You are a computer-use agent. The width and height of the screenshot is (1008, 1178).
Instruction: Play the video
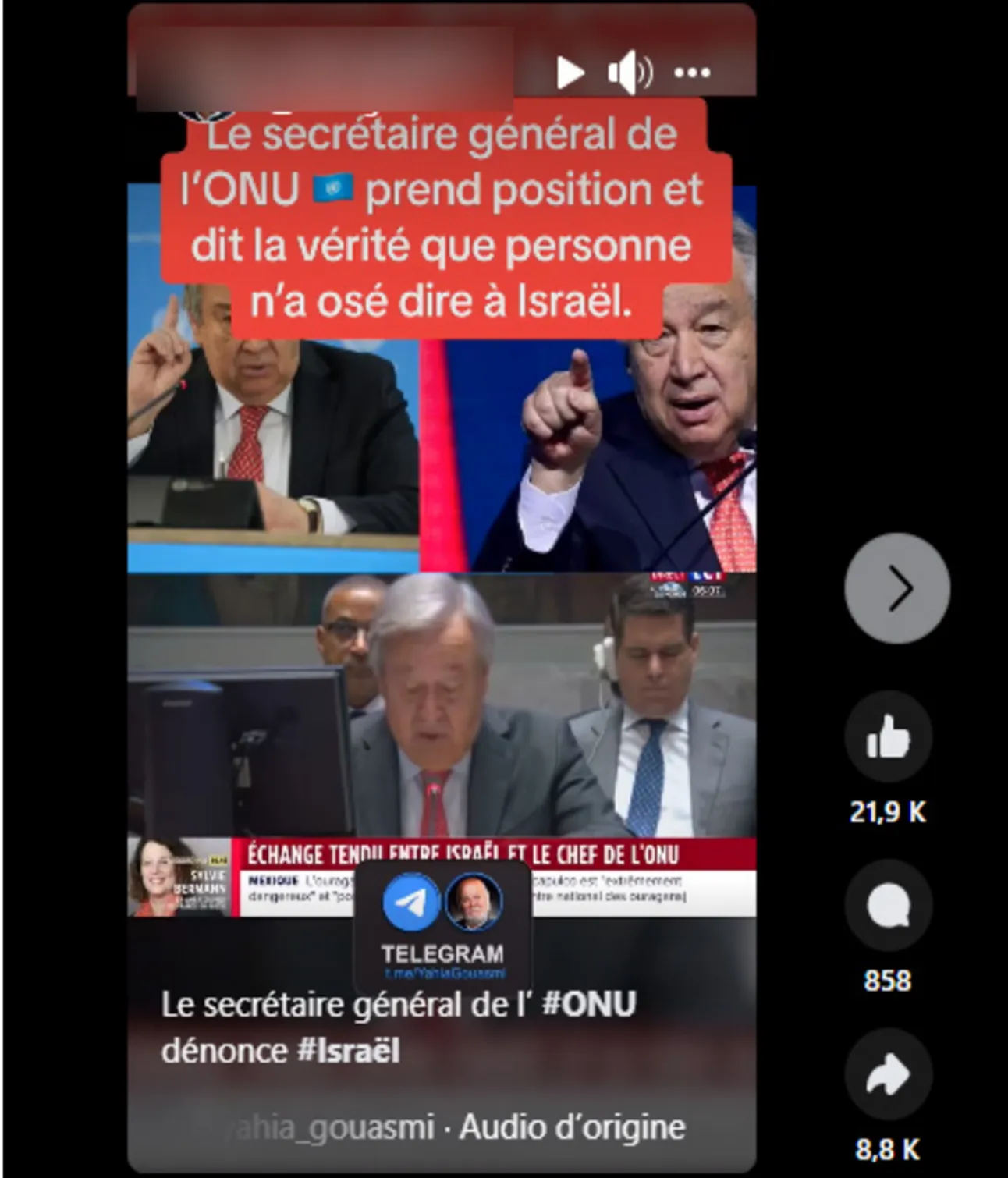570,73
